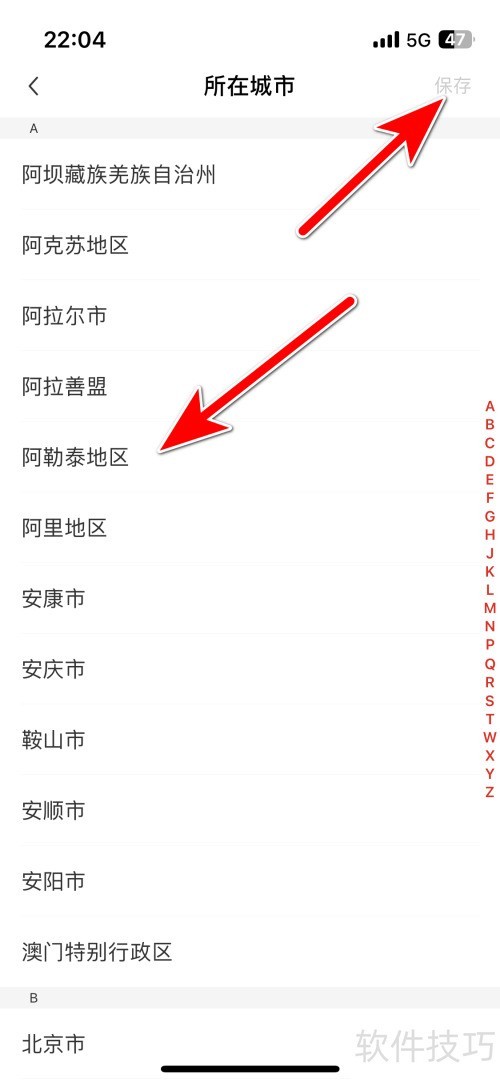Viewport: 500px width, 1083px height.
Task: Go back using the arrow icon
Action: coord(33,86)
